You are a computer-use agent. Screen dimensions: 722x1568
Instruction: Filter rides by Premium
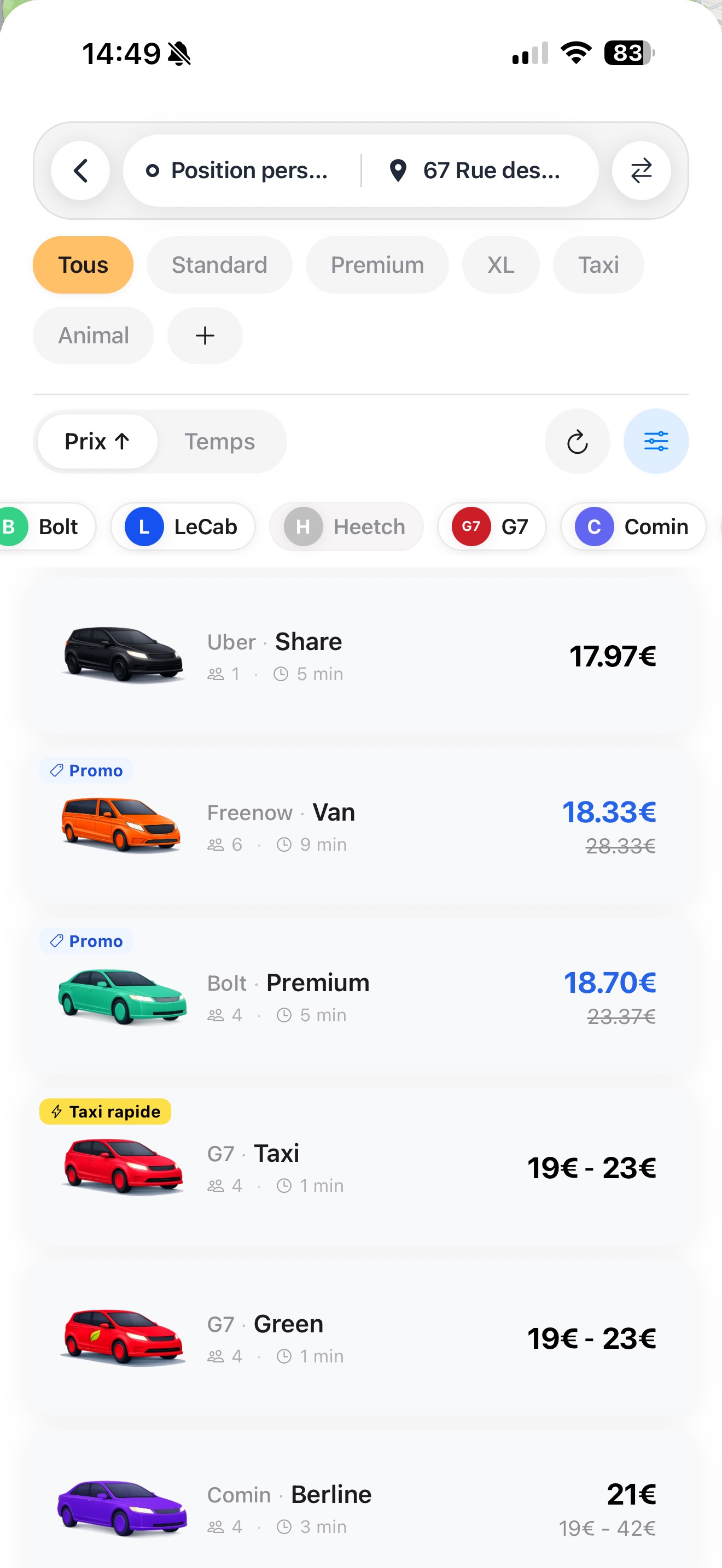(x=377, y=265)
